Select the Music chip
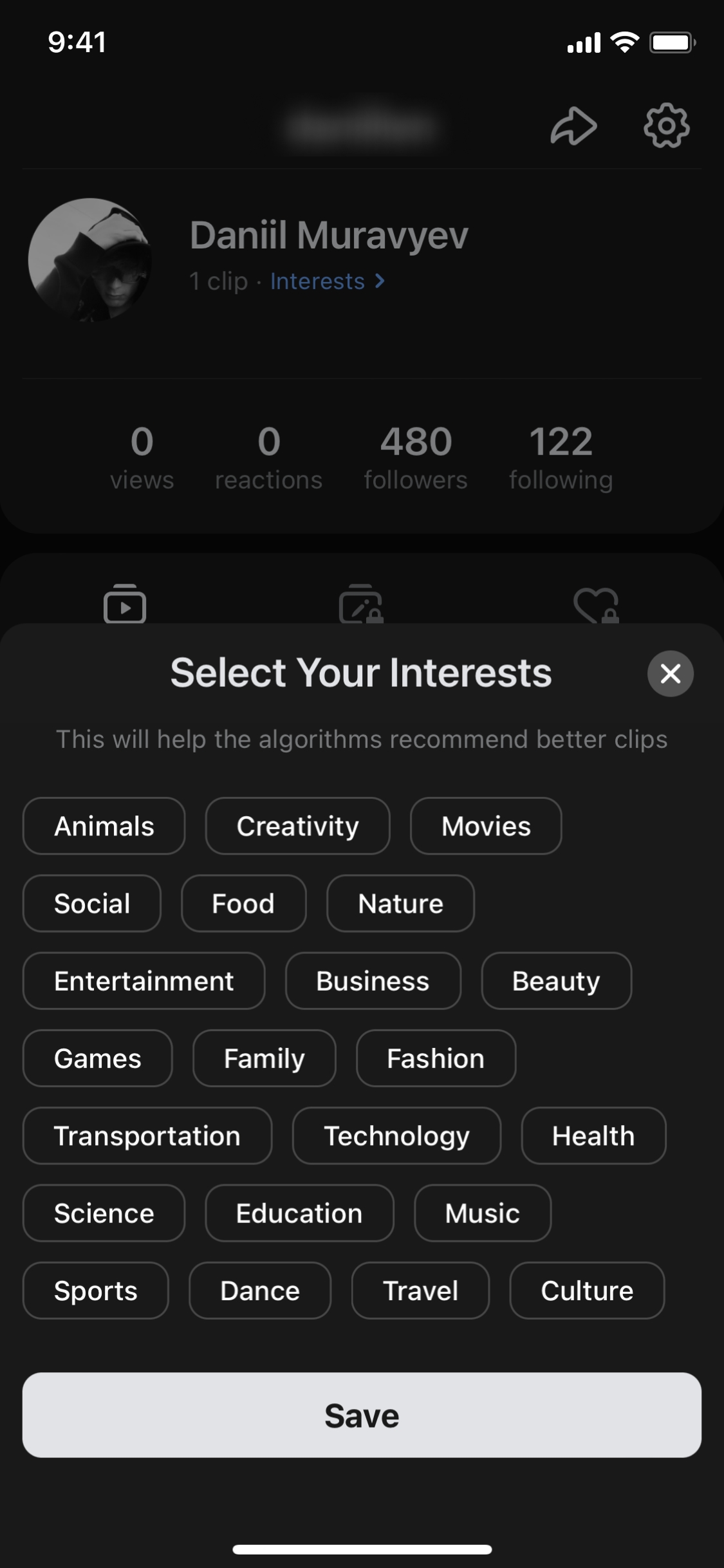 [x=482, y=1213]
